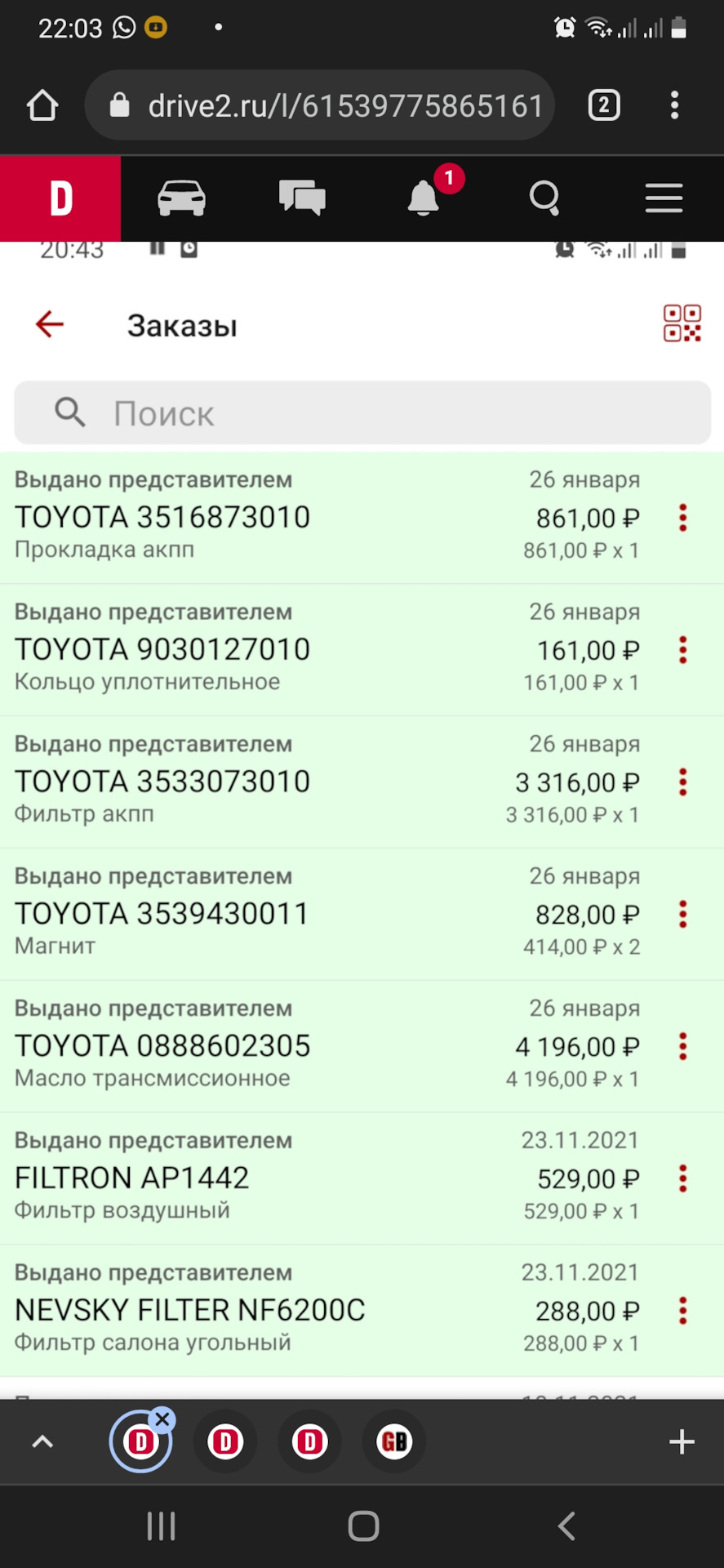Close the highlighted D tab bubble

point(163,1419)
